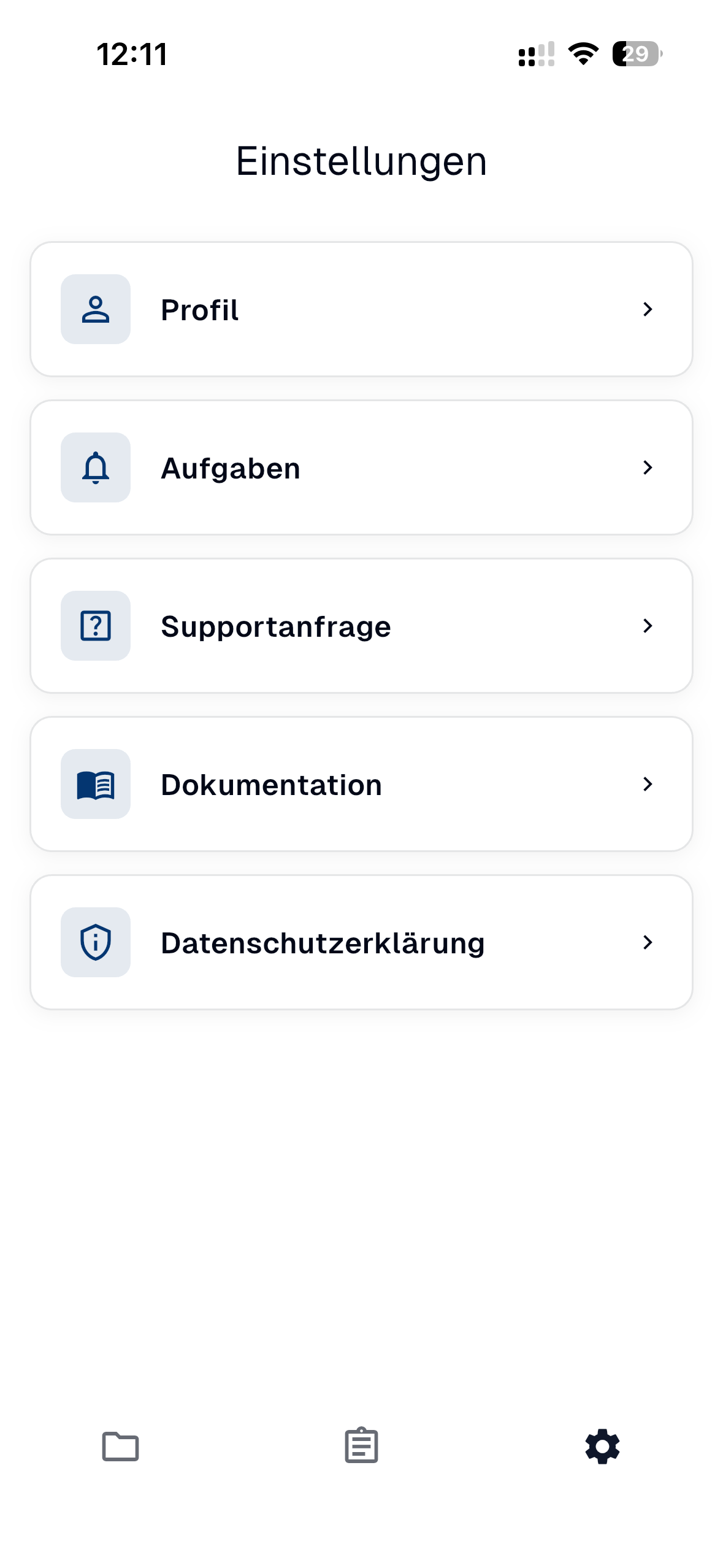Click the Dokumentation book icon
The height and width of the screenshot is (1568, 723).
(x=96, y=785)
